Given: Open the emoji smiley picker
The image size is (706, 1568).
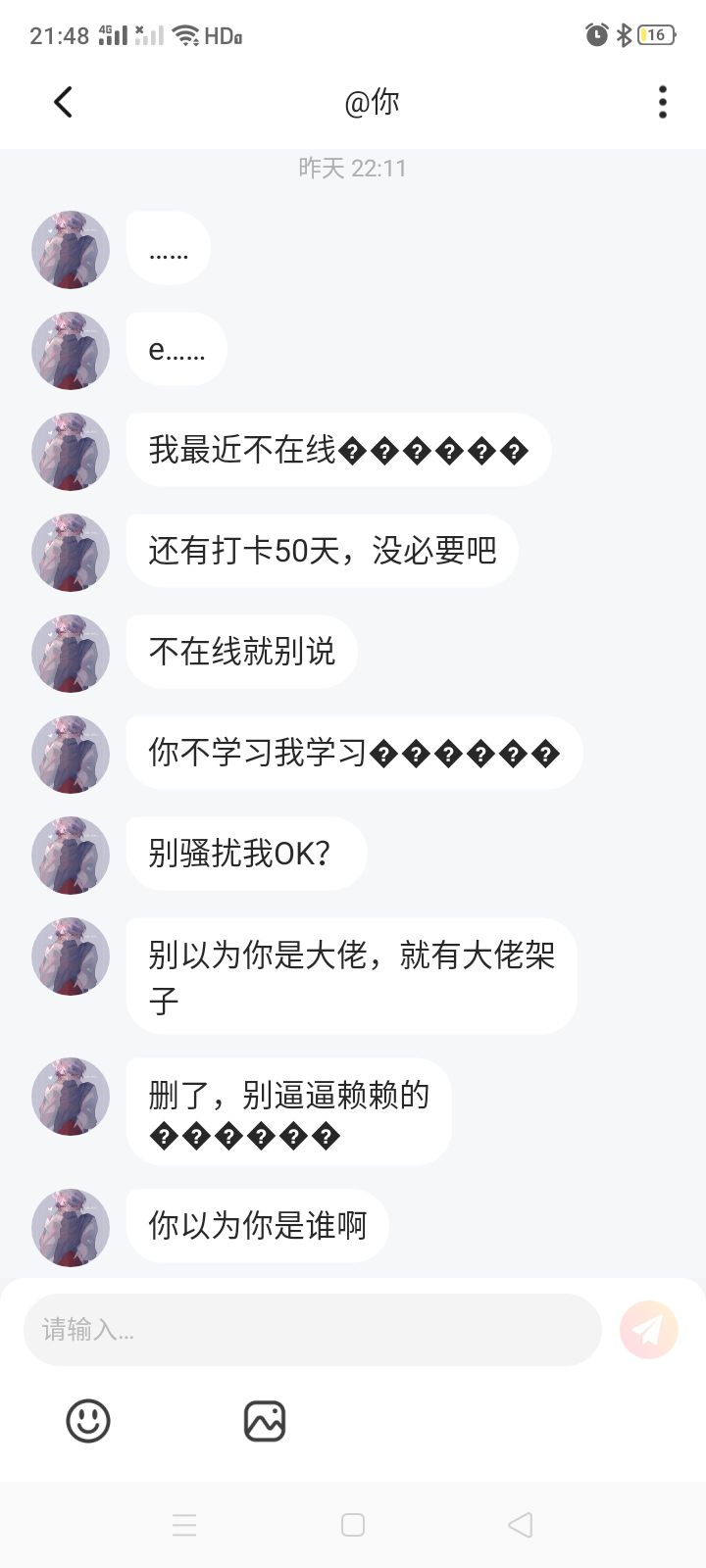Looking at the screenshot, I should (88, 1421).
